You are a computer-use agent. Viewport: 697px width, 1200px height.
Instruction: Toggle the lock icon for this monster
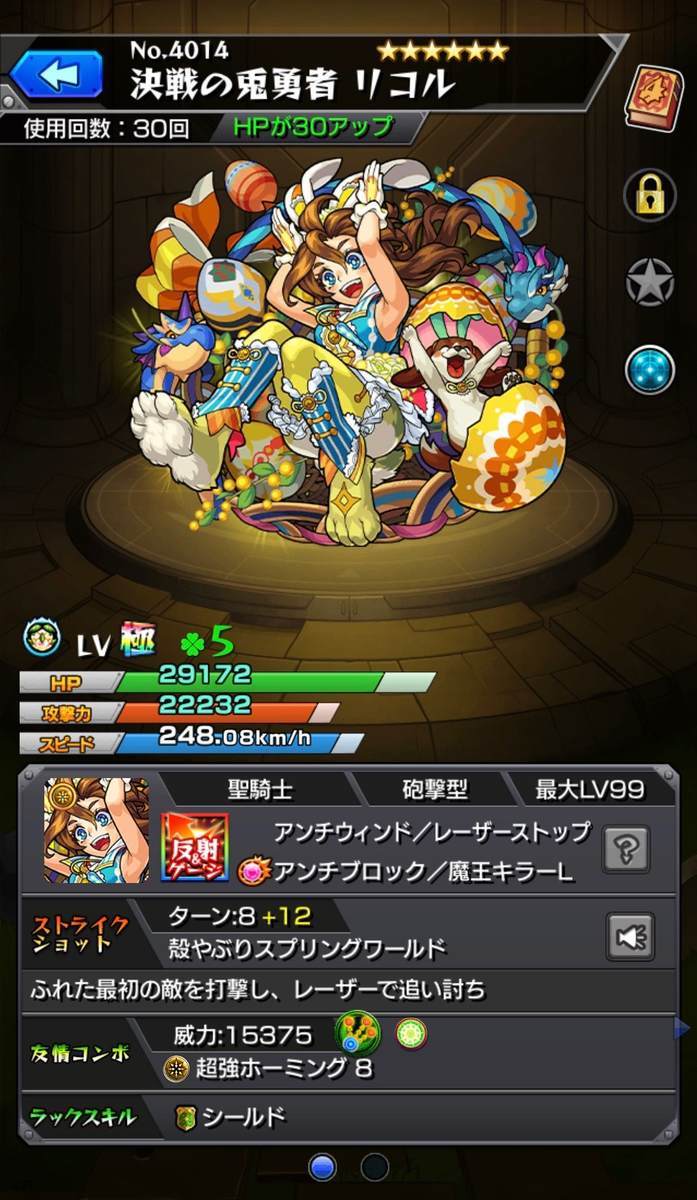650,196
